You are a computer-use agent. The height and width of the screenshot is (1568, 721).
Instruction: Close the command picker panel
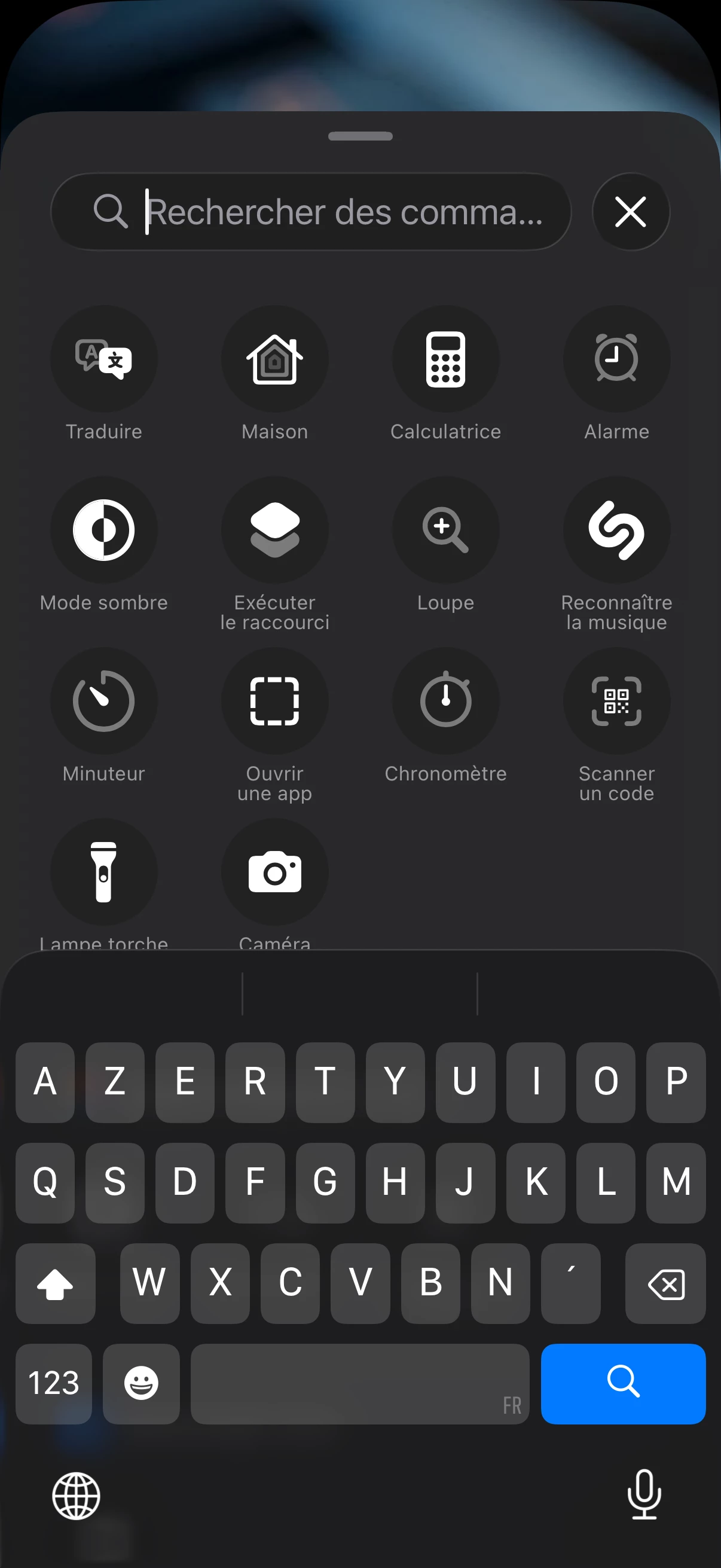[630, 212]
